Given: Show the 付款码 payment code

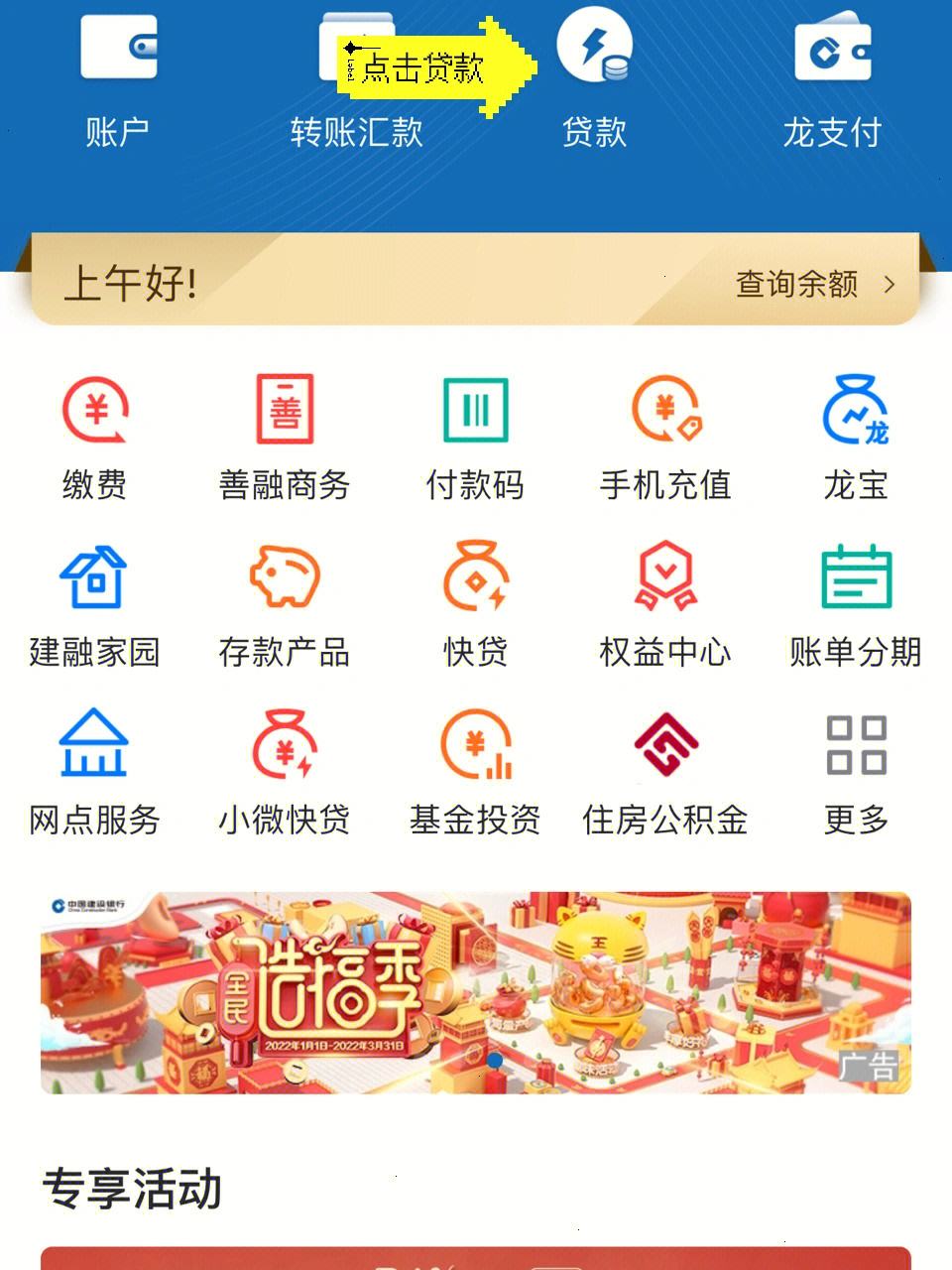Looking at the screenshot, I should (x=475, y=437).
